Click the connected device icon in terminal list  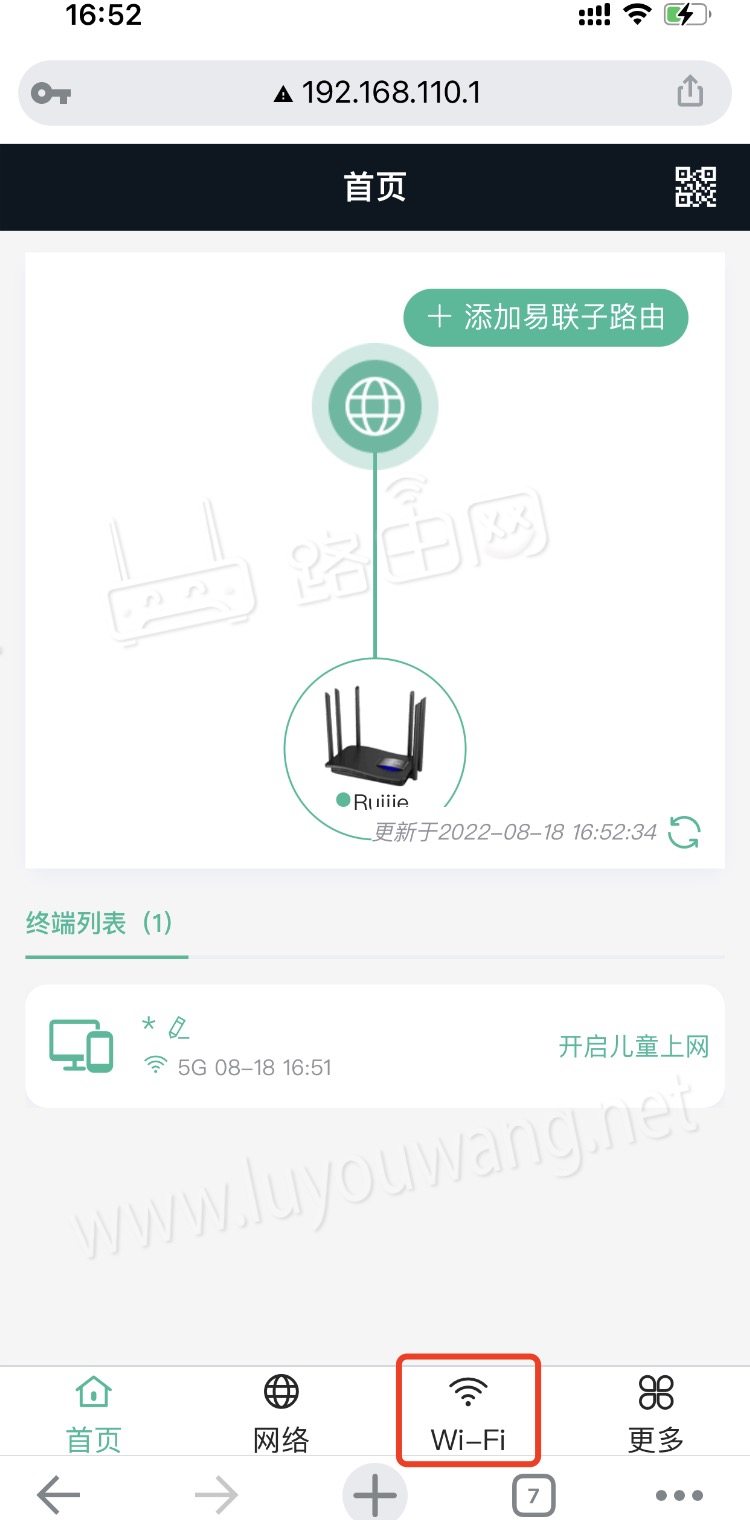80,1045
